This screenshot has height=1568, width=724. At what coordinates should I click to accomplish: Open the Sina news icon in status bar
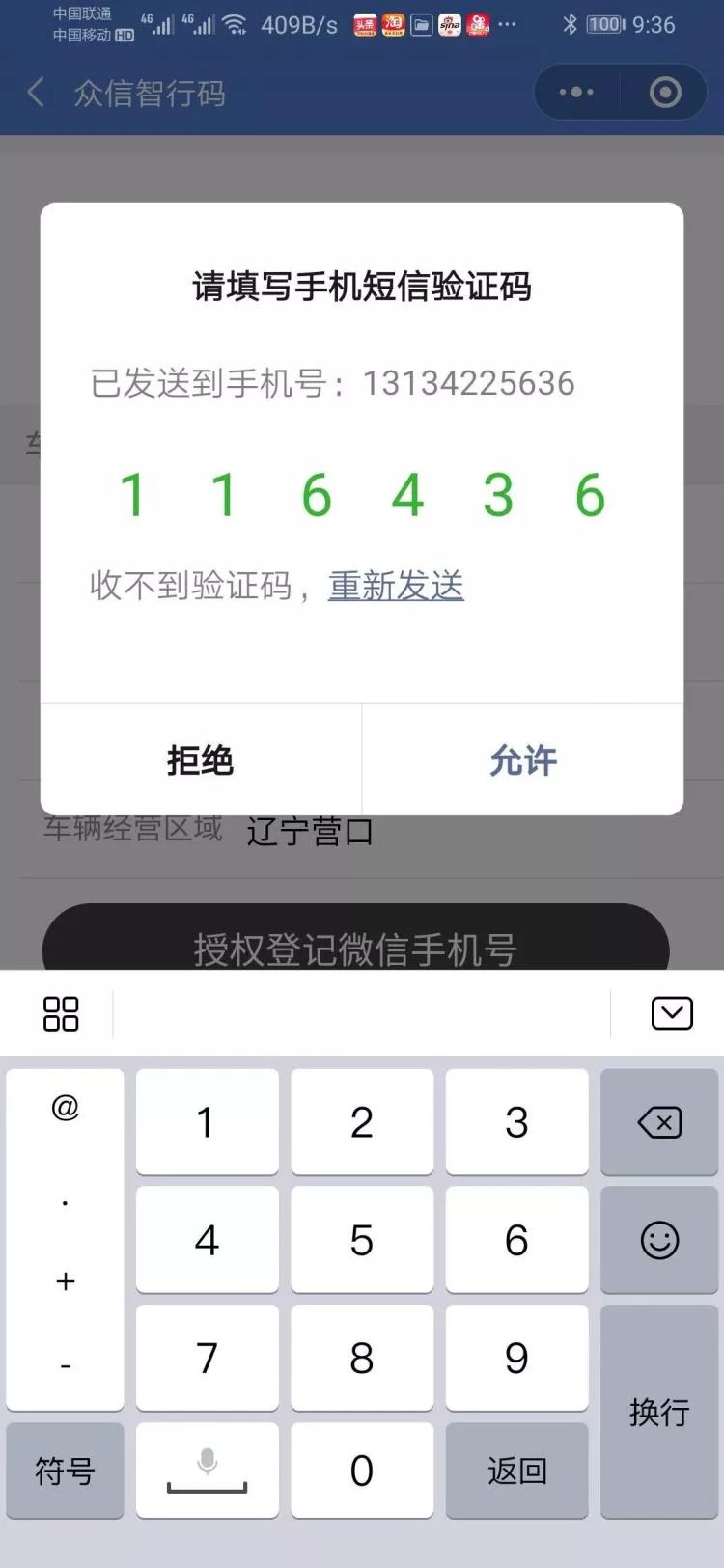click(448, 24)
